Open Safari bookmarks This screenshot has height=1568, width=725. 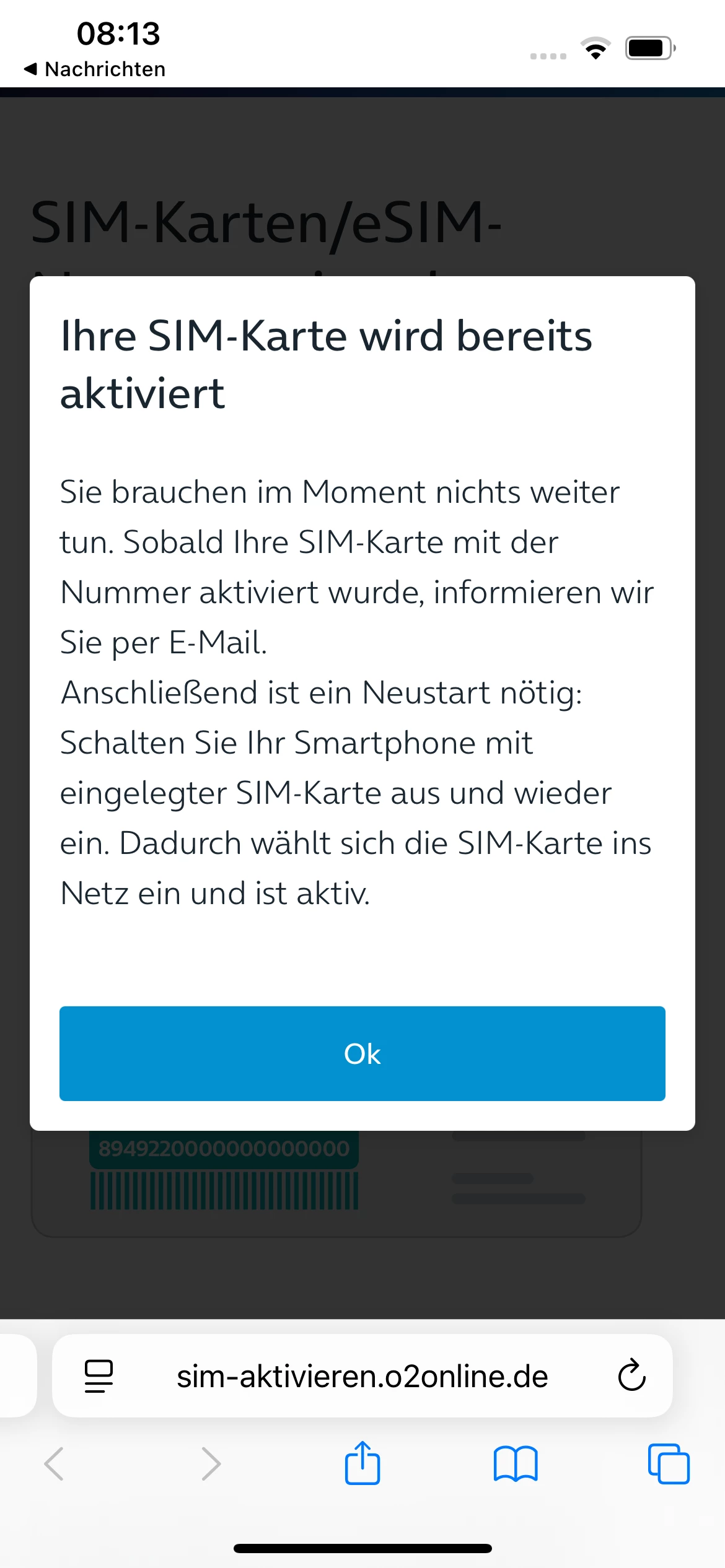tap(515, 1463)
